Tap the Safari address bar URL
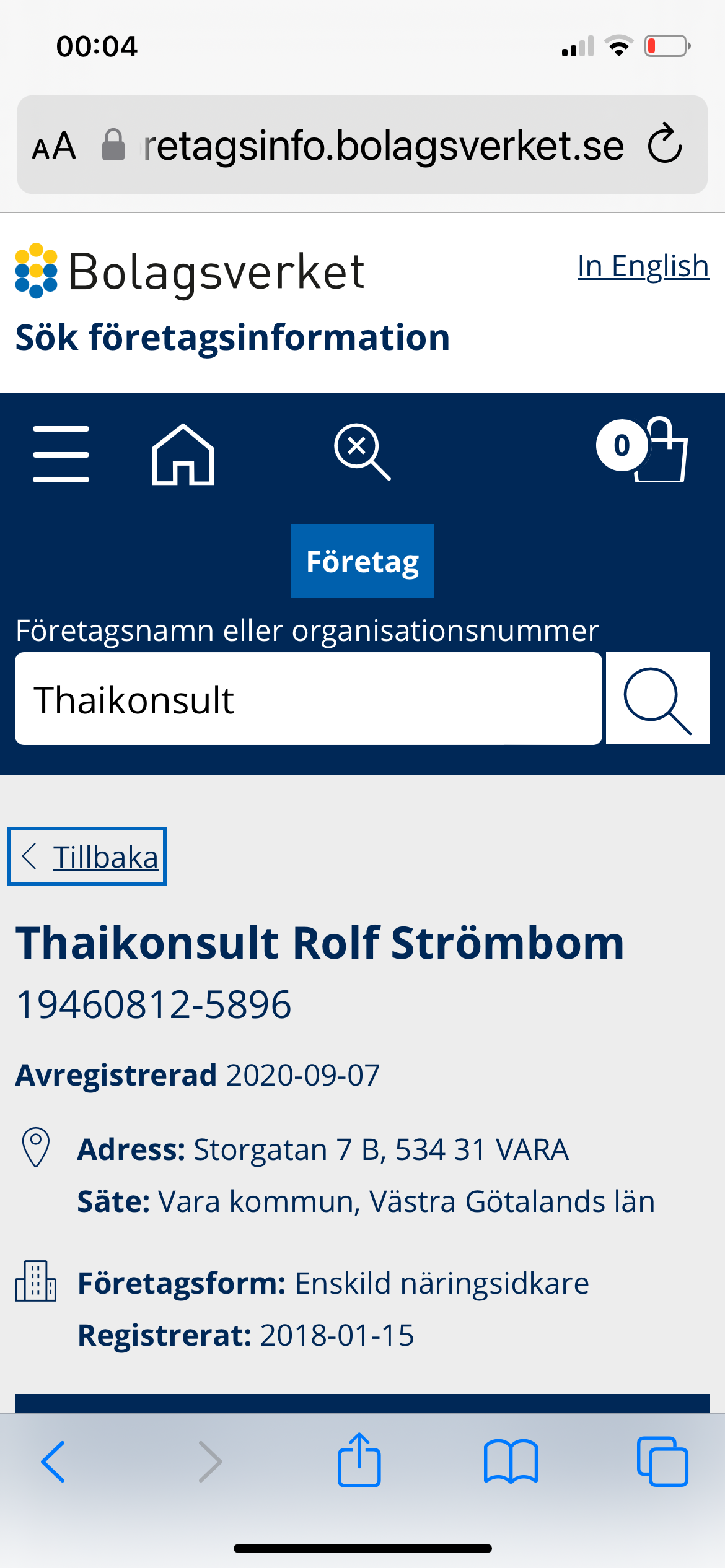The image size is (725, 1568). pyautogui.click(x=383, y=146)
